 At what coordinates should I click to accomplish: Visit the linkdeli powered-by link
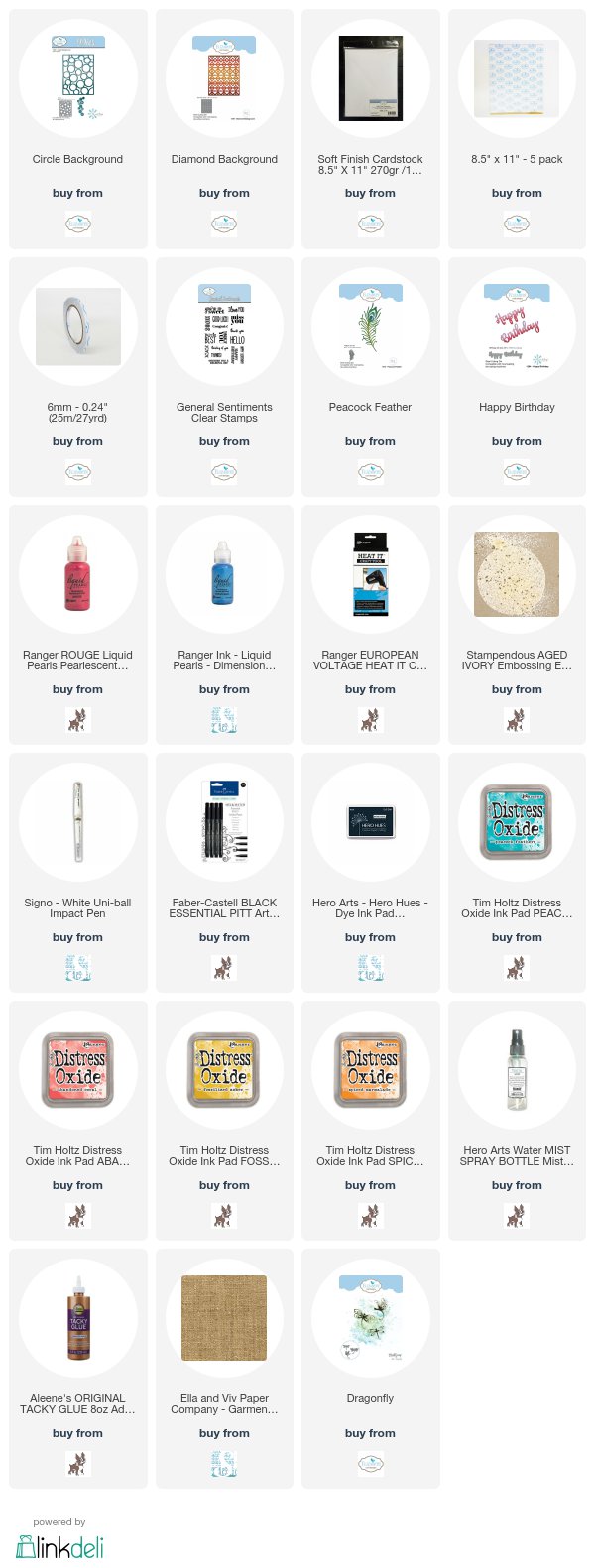(x=59, y=1545)
